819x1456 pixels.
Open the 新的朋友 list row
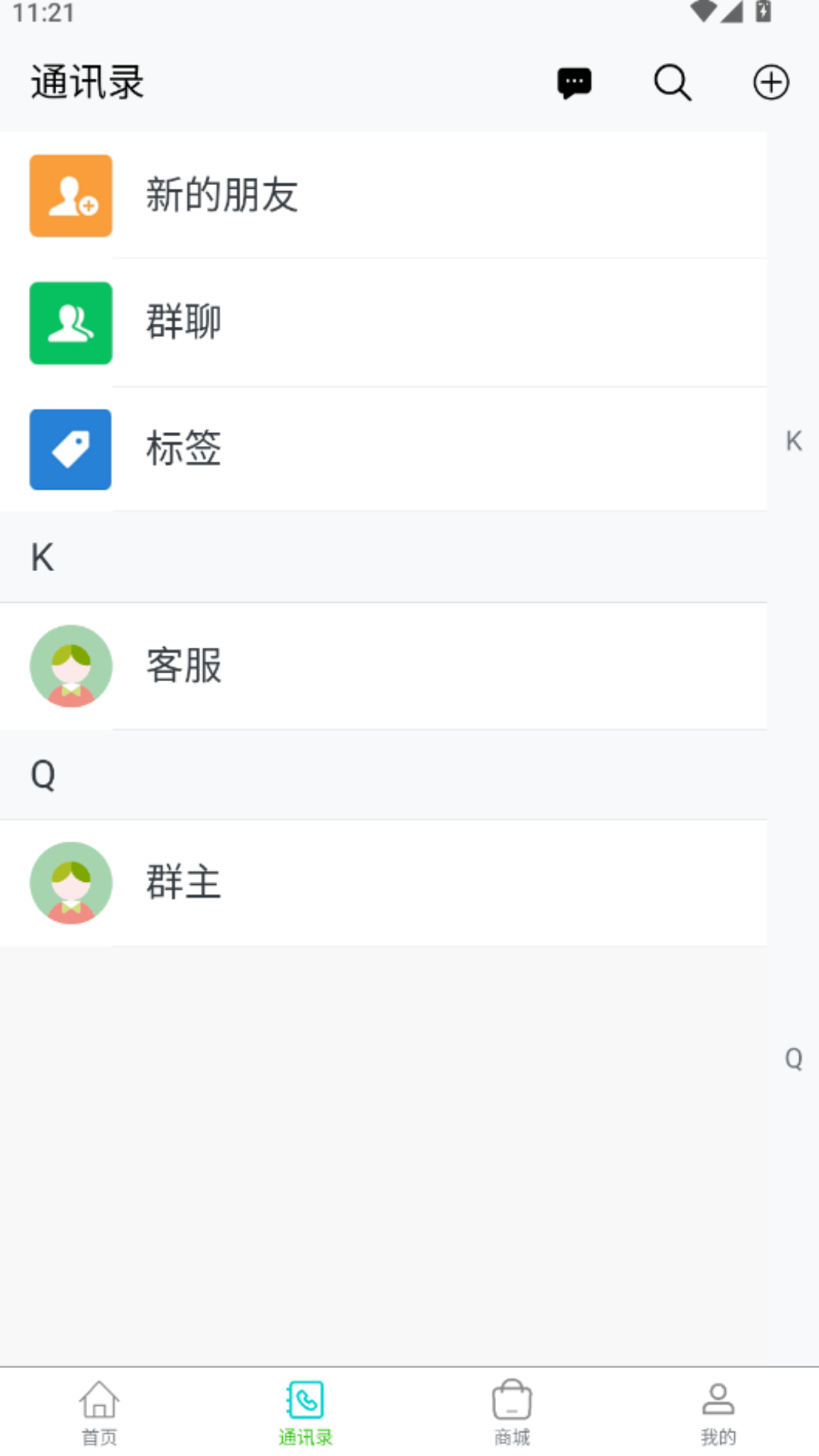click(379, 196)
